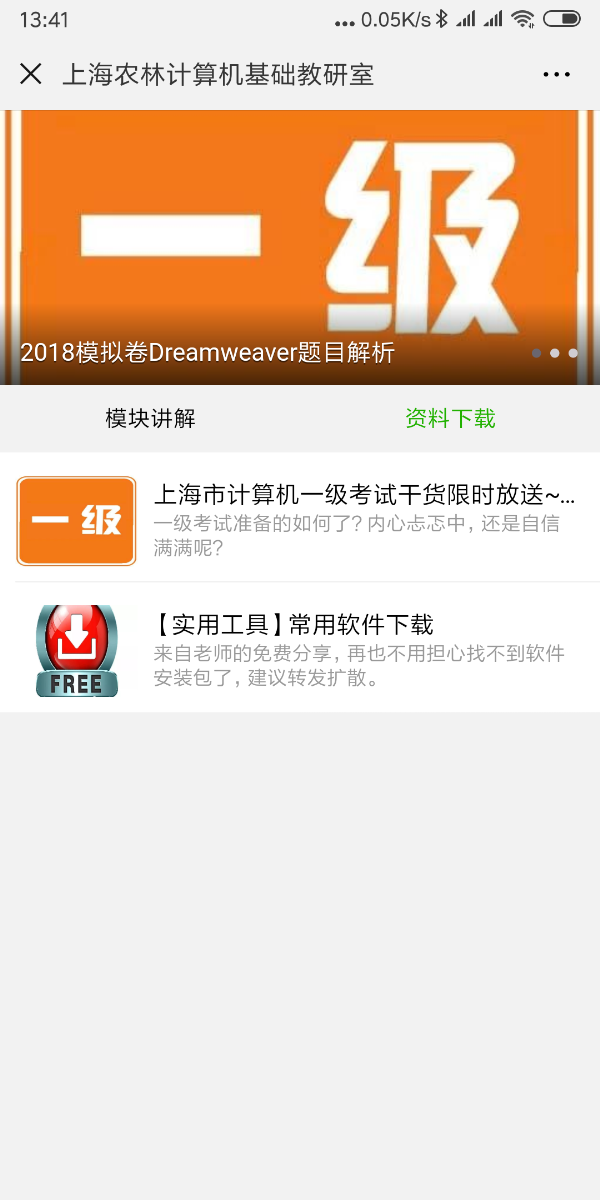Viewport: 600px width, 1200px height.
Task: Close the page with the X icon
Action: 31,74
